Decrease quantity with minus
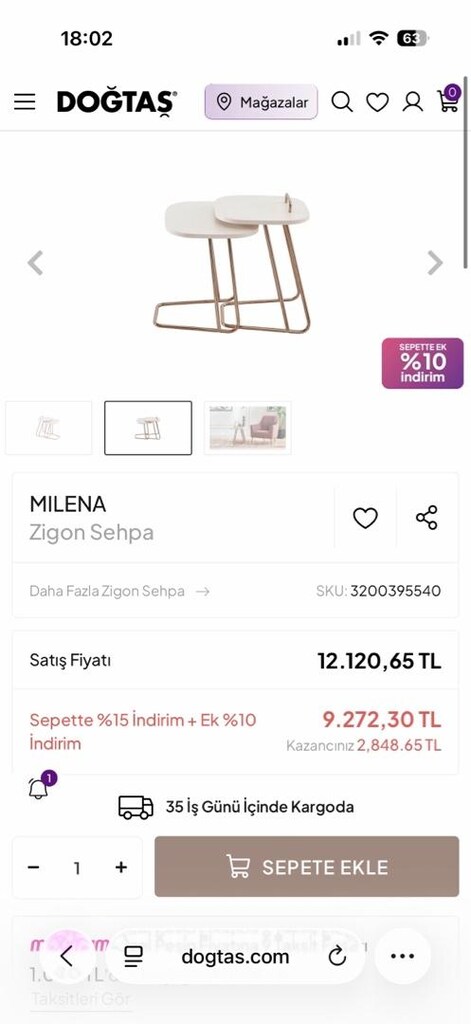 (33, 867)
